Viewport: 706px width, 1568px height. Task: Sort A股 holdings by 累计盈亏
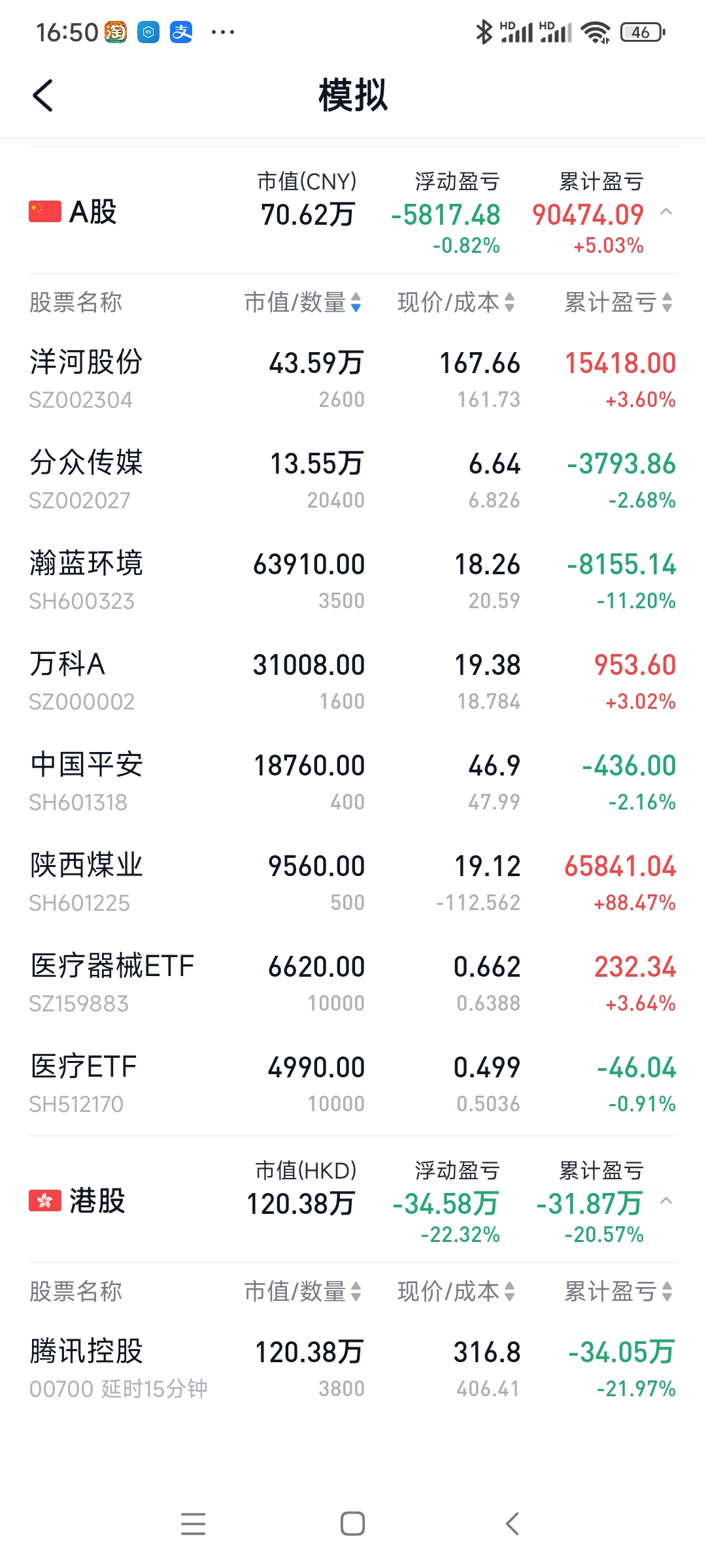pyautogui.click(x=618, y=302)
